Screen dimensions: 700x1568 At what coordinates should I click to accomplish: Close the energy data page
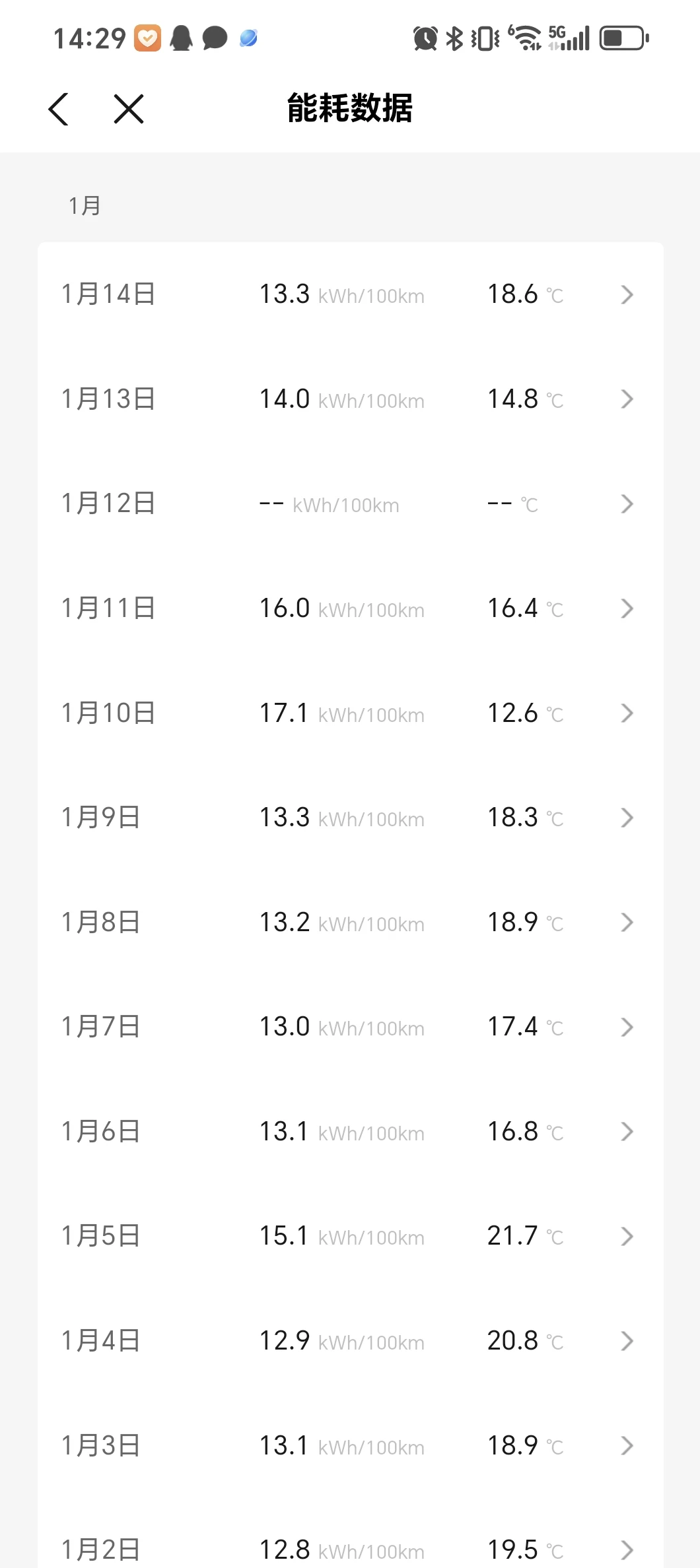point(129,109)
